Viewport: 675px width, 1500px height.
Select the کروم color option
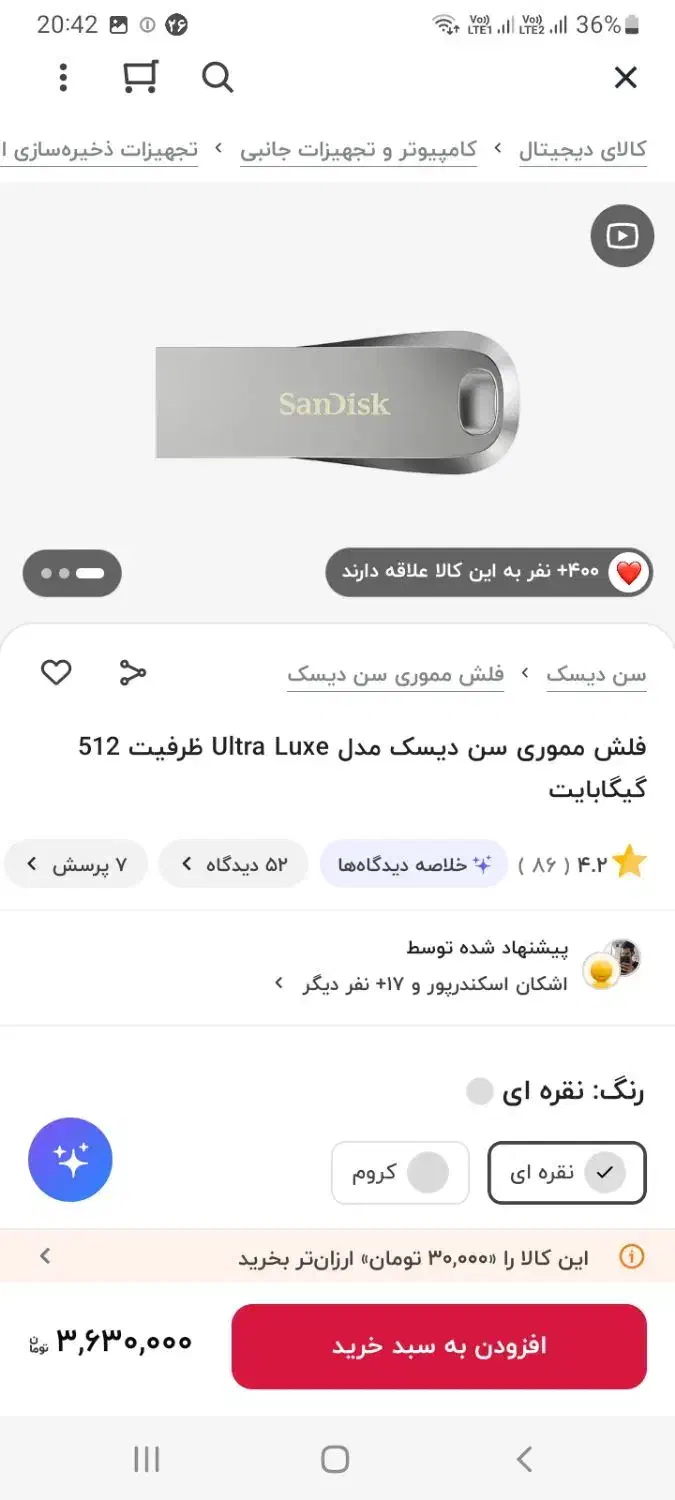pos(400,1173)
